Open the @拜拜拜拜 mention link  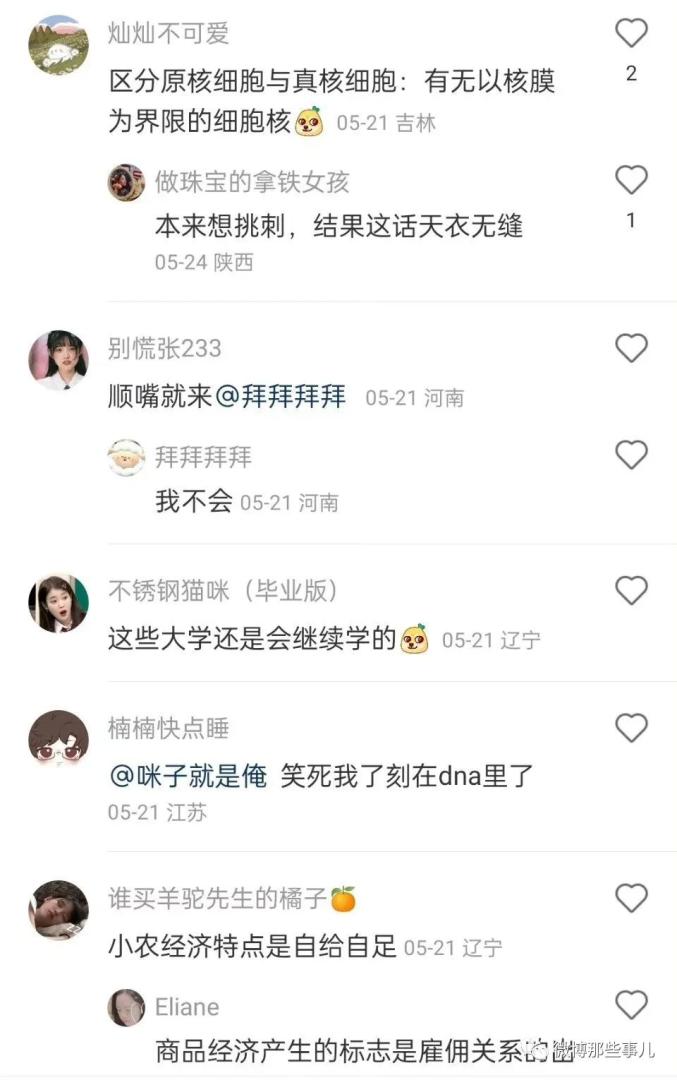[281, 397]
